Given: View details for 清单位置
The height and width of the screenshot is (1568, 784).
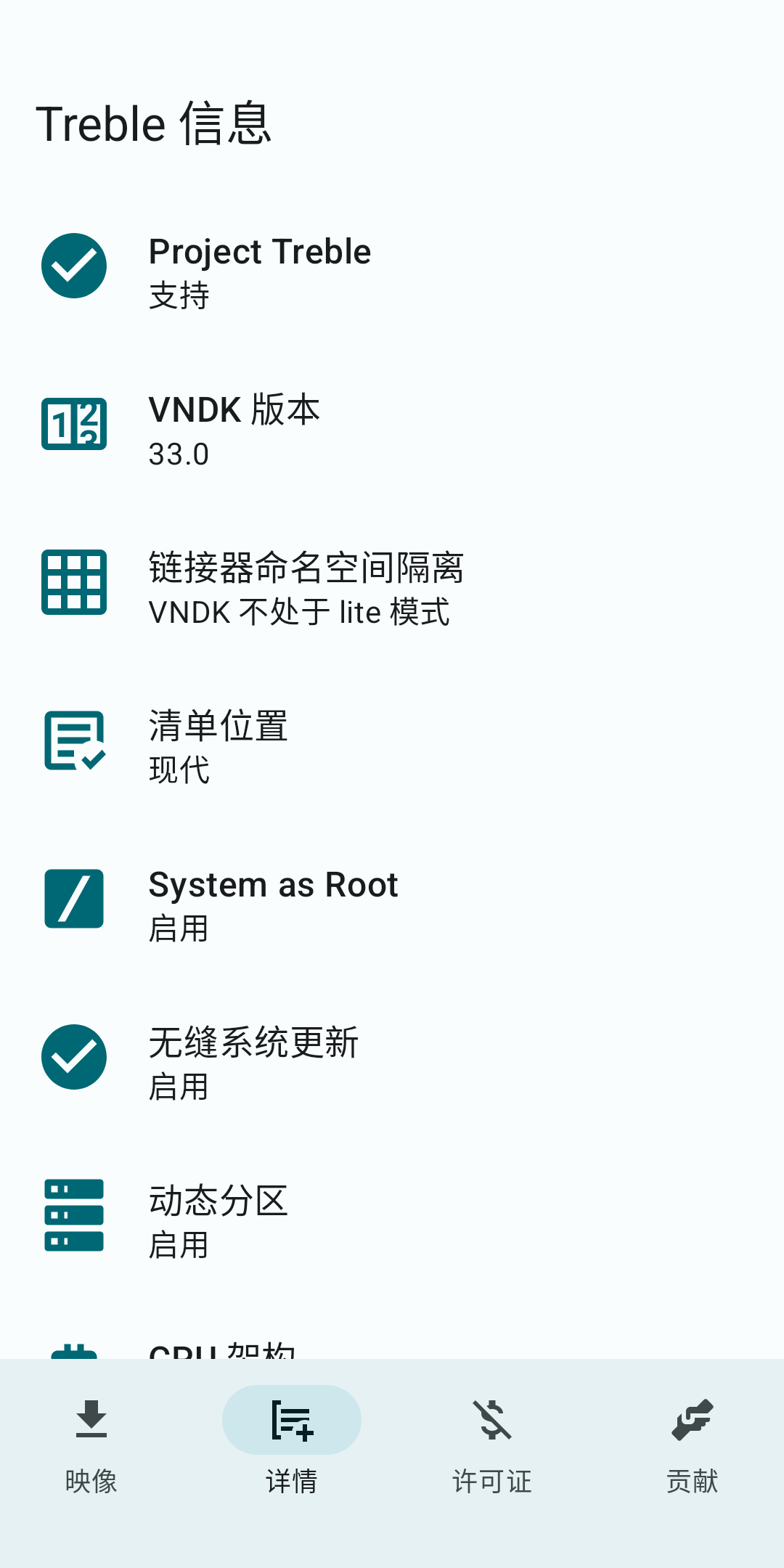Looking at the screenshot, I should pyautogui.click(x=392, y=747).
